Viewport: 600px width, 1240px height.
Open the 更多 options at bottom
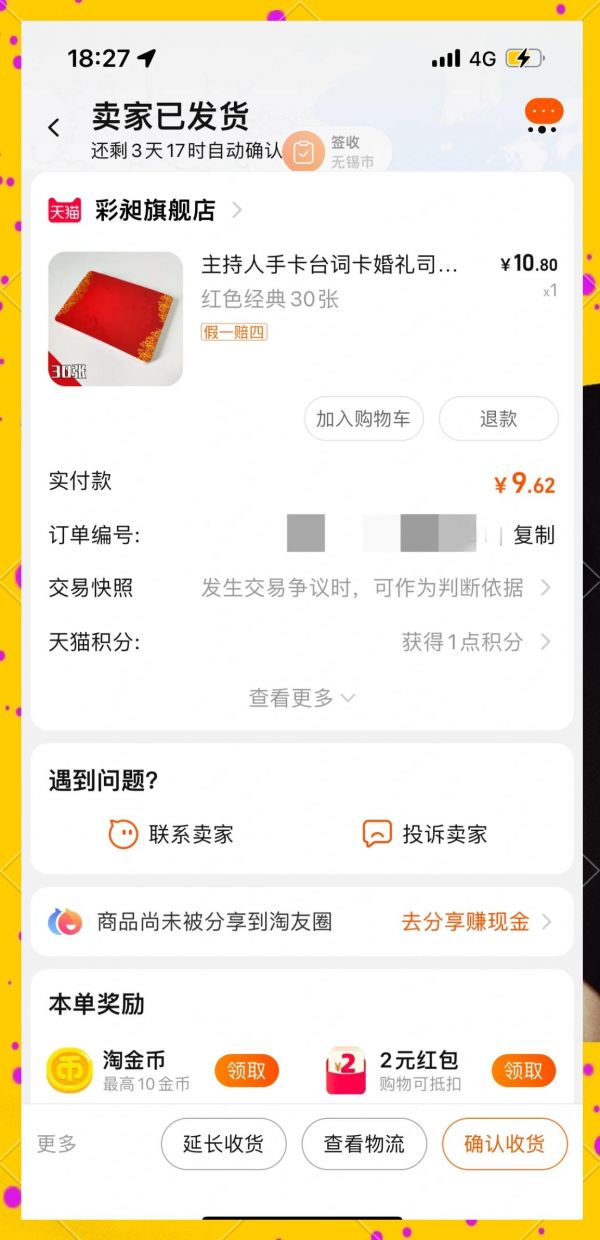click(57, 1144)
